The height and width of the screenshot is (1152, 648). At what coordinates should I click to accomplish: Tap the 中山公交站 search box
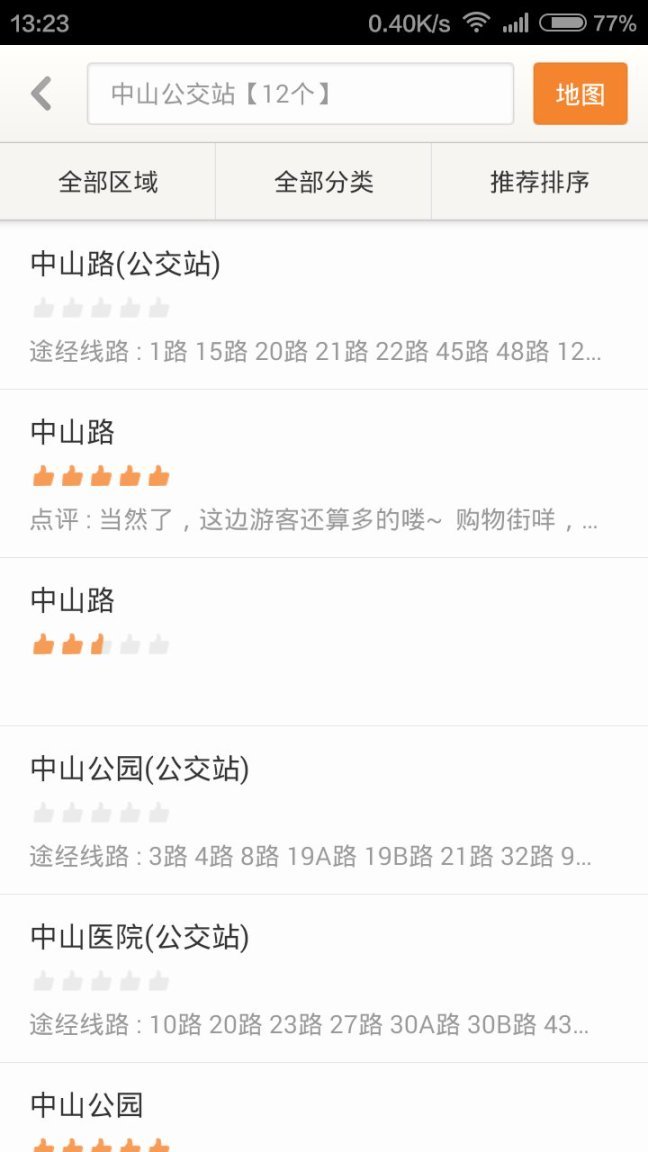tap(300, 94)
